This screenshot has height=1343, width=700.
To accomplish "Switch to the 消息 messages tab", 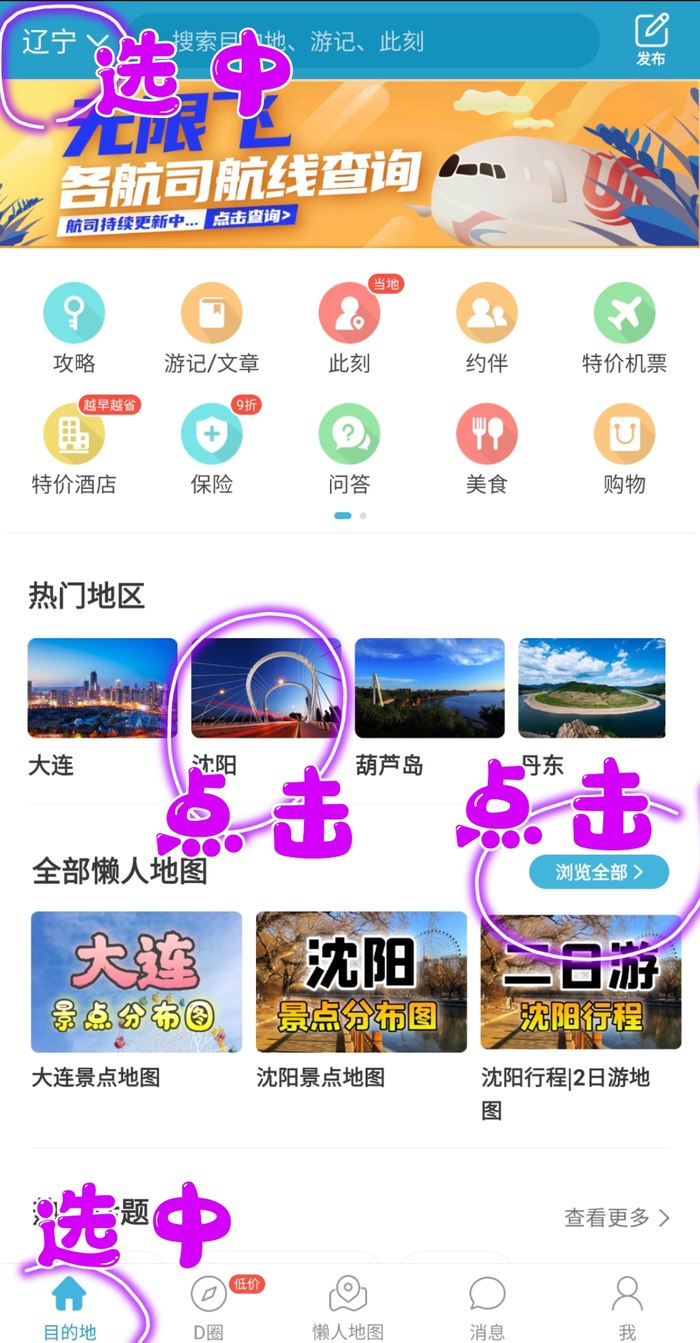I will pos(487,1307).
